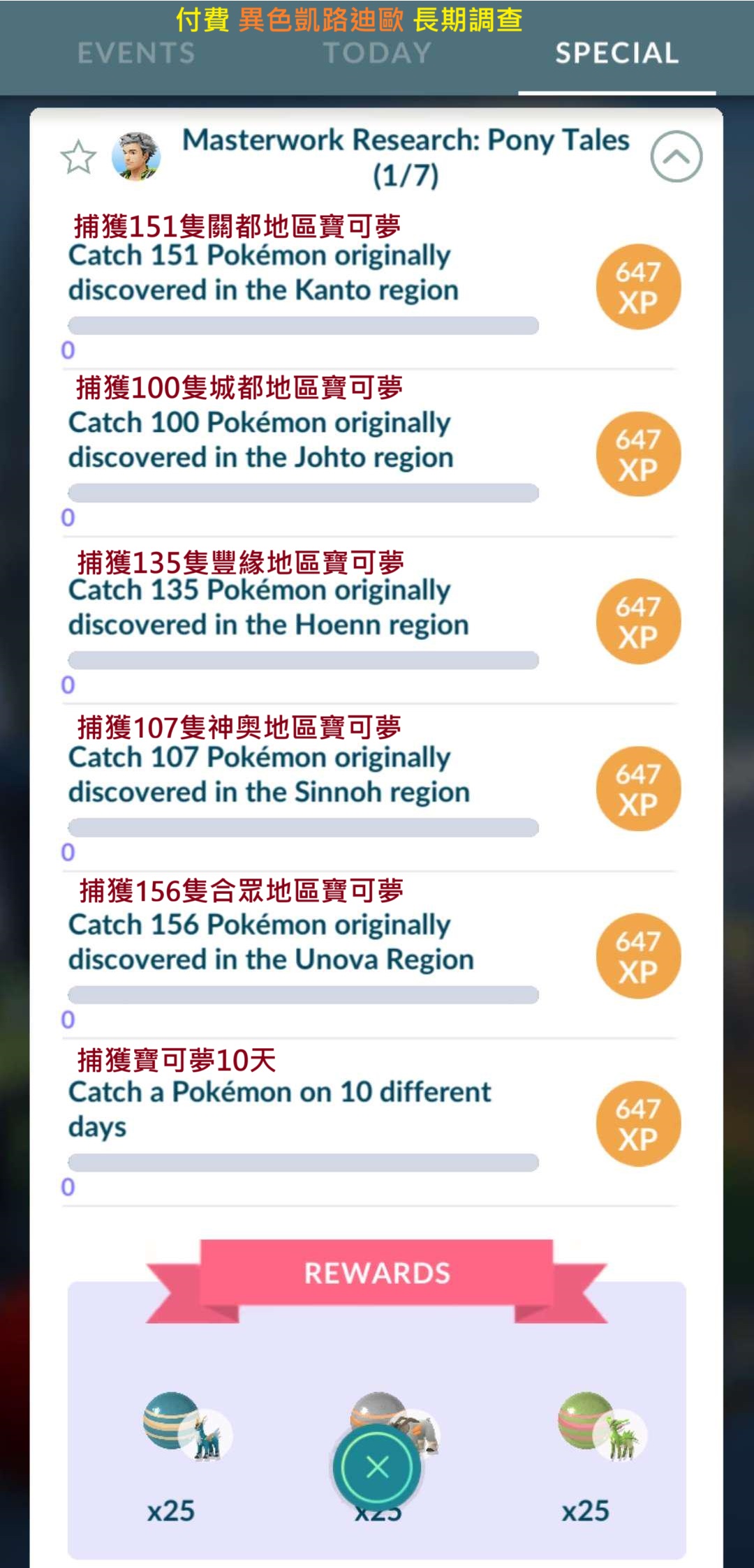Switch to the Events tab
The image size is (754, 1568).
136,53
